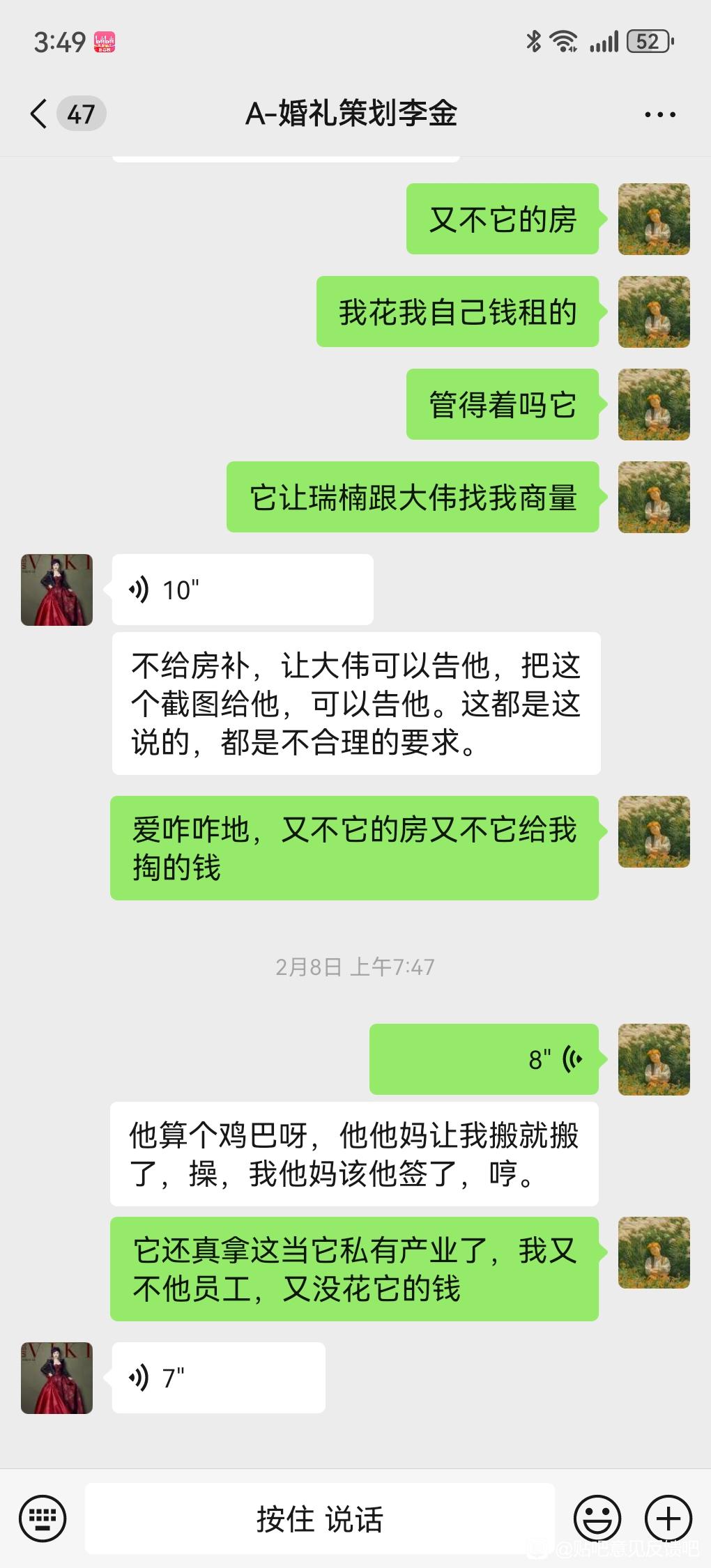Open the chat options menu

(659, 115)
